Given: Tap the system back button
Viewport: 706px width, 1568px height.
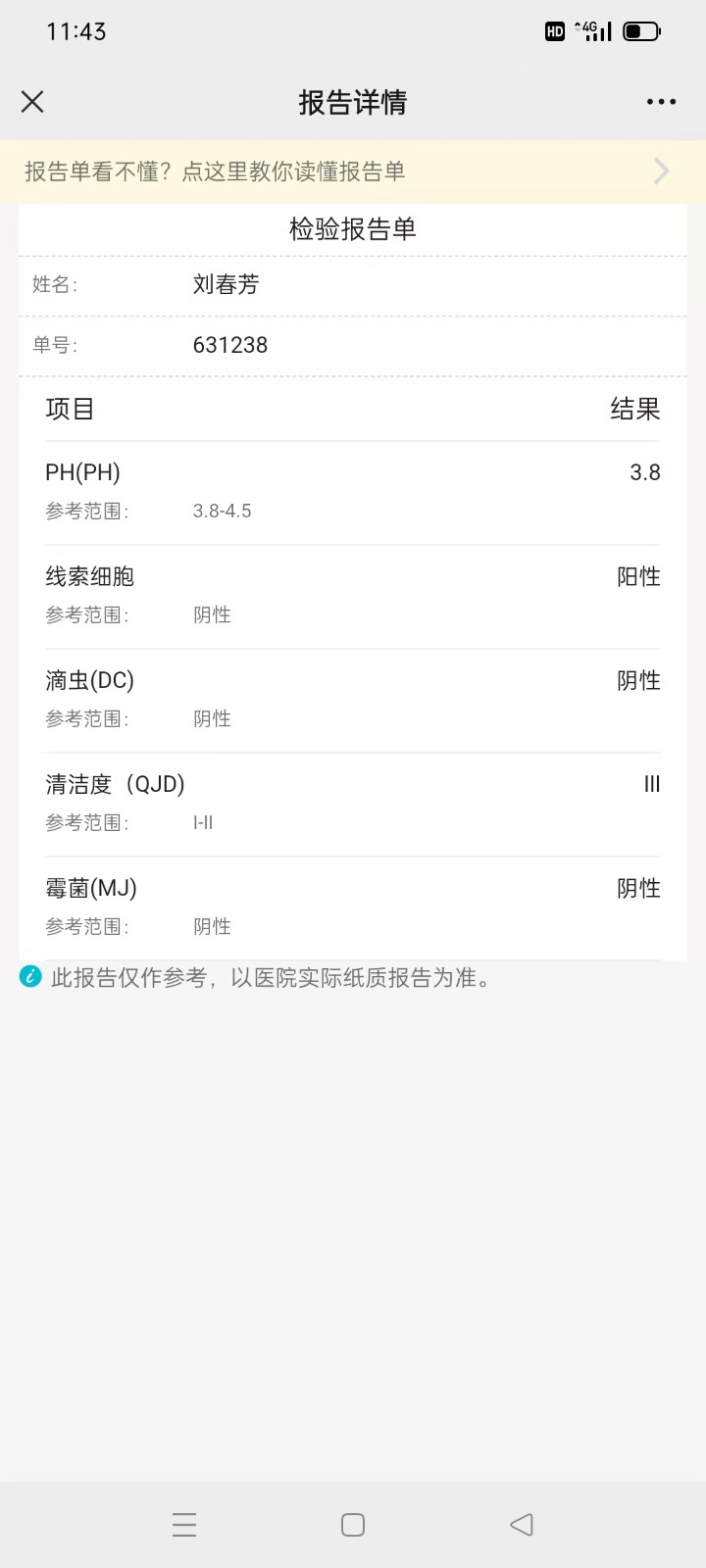Looking at the screenshot, I should (522, 1524).
